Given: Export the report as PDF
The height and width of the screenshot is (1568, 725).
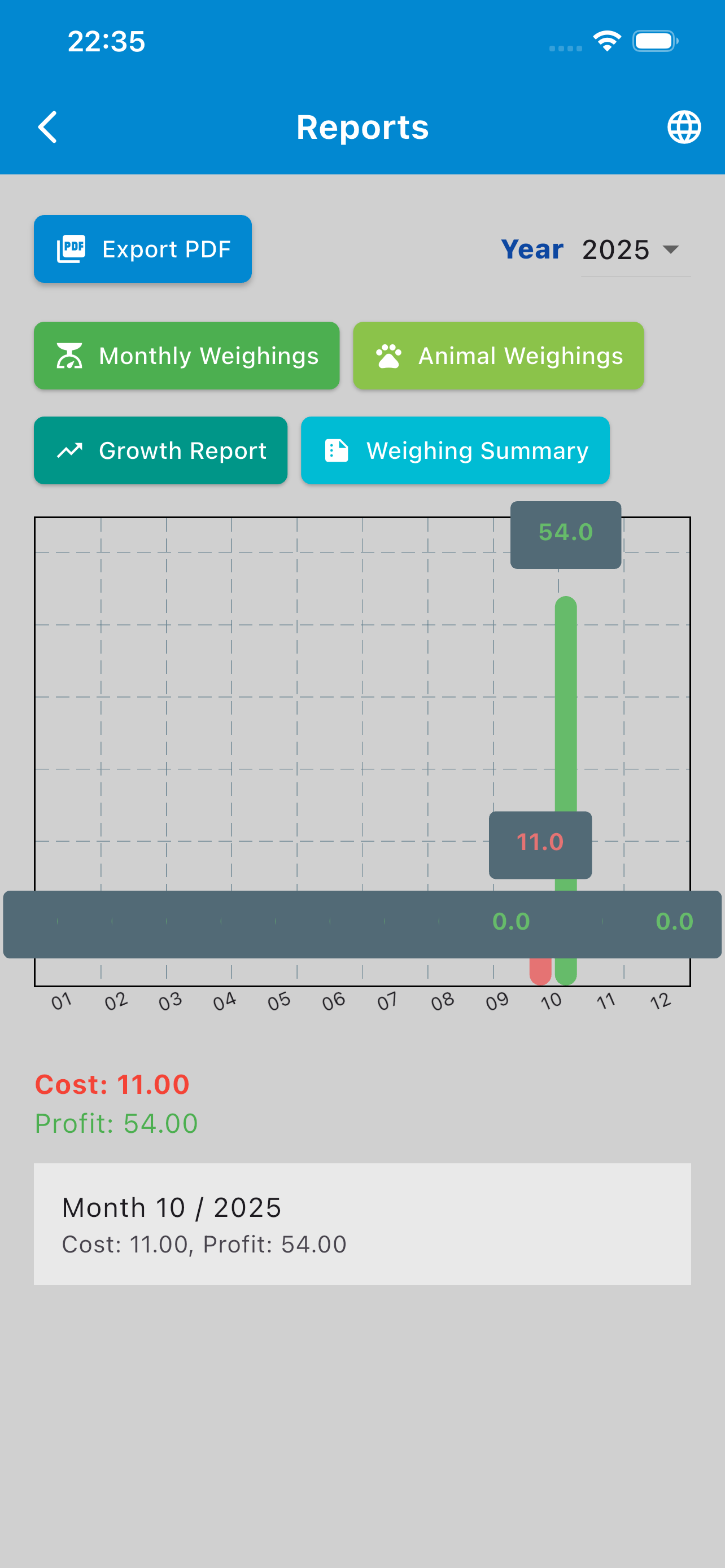Looking at the screenshot, I should click(142, 249).
